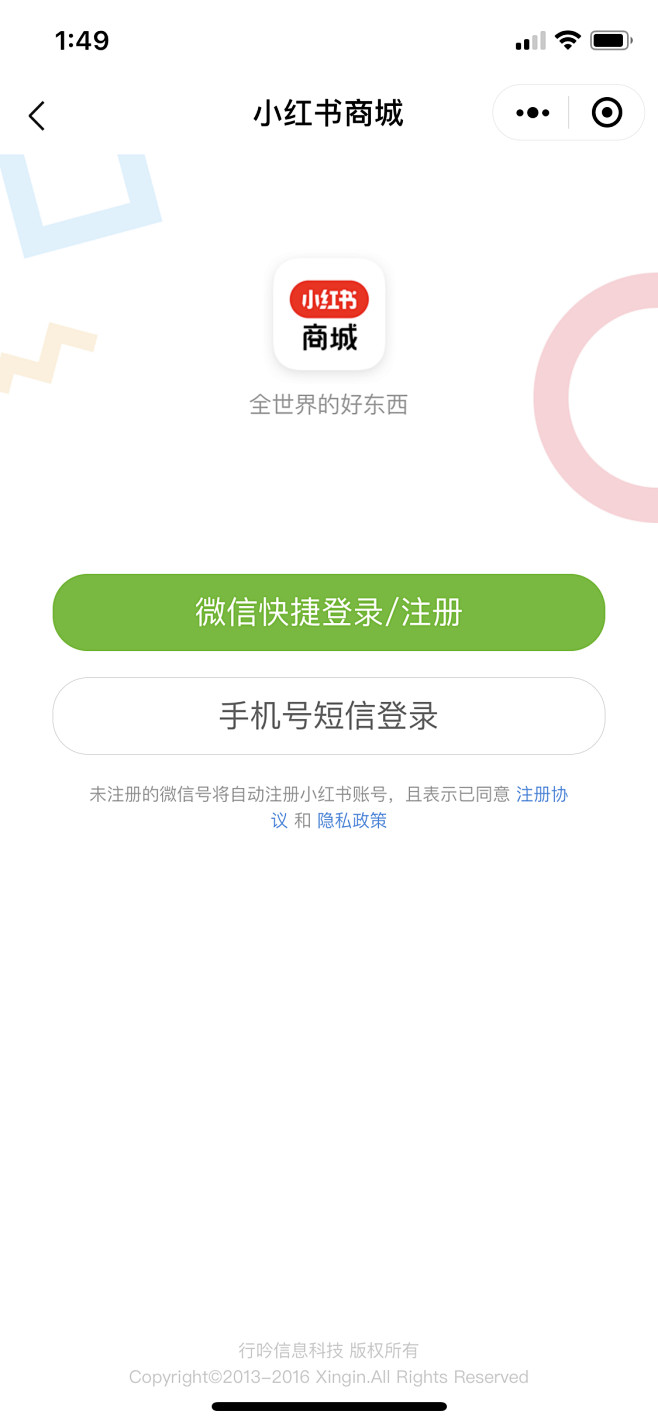Tap 微信快捷登录/注册 green button
This screenshot has width=658, height=1425.
[329, 612]
